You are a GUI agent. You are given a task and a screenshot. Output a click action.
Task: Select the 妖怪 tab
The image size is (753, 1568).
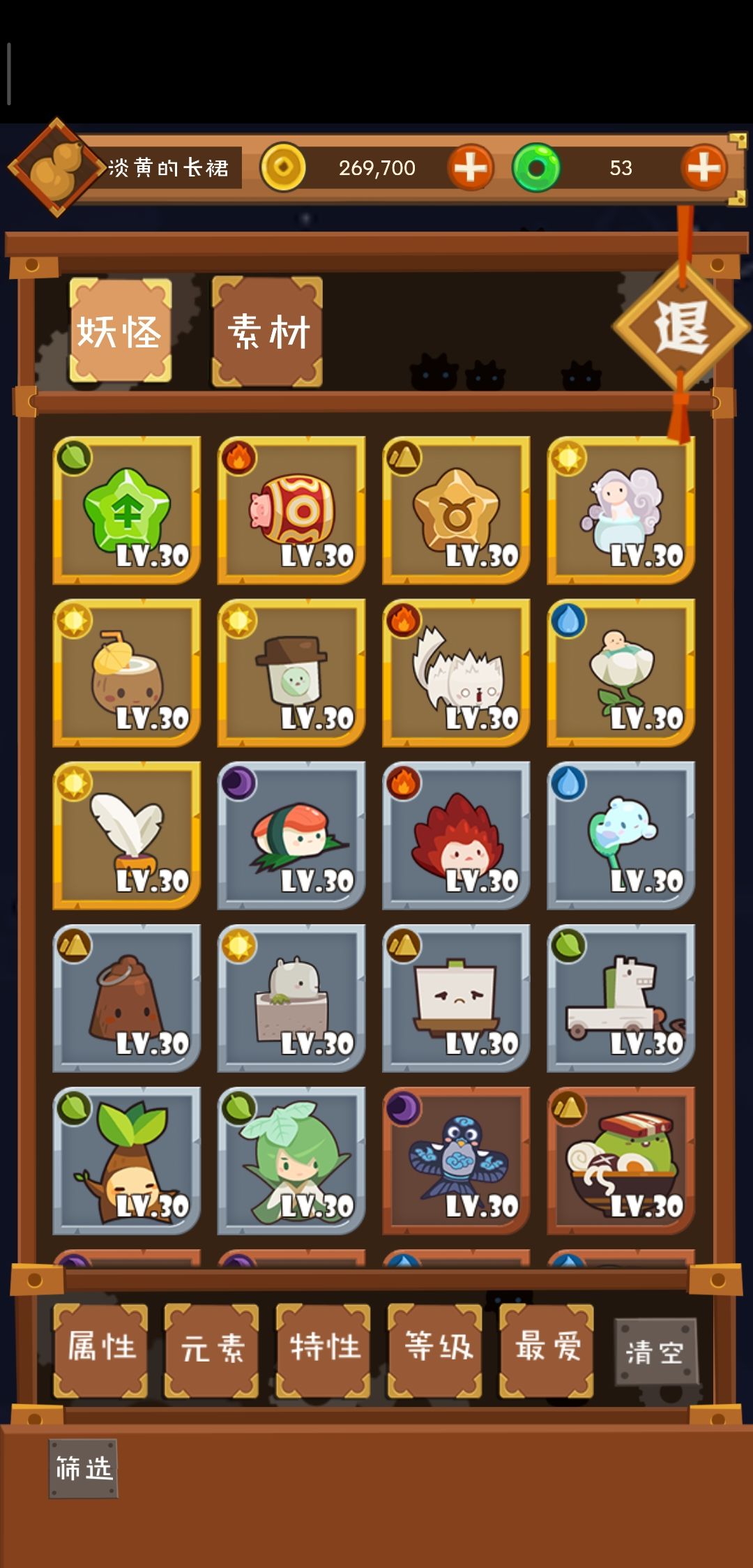coord(120,331)
